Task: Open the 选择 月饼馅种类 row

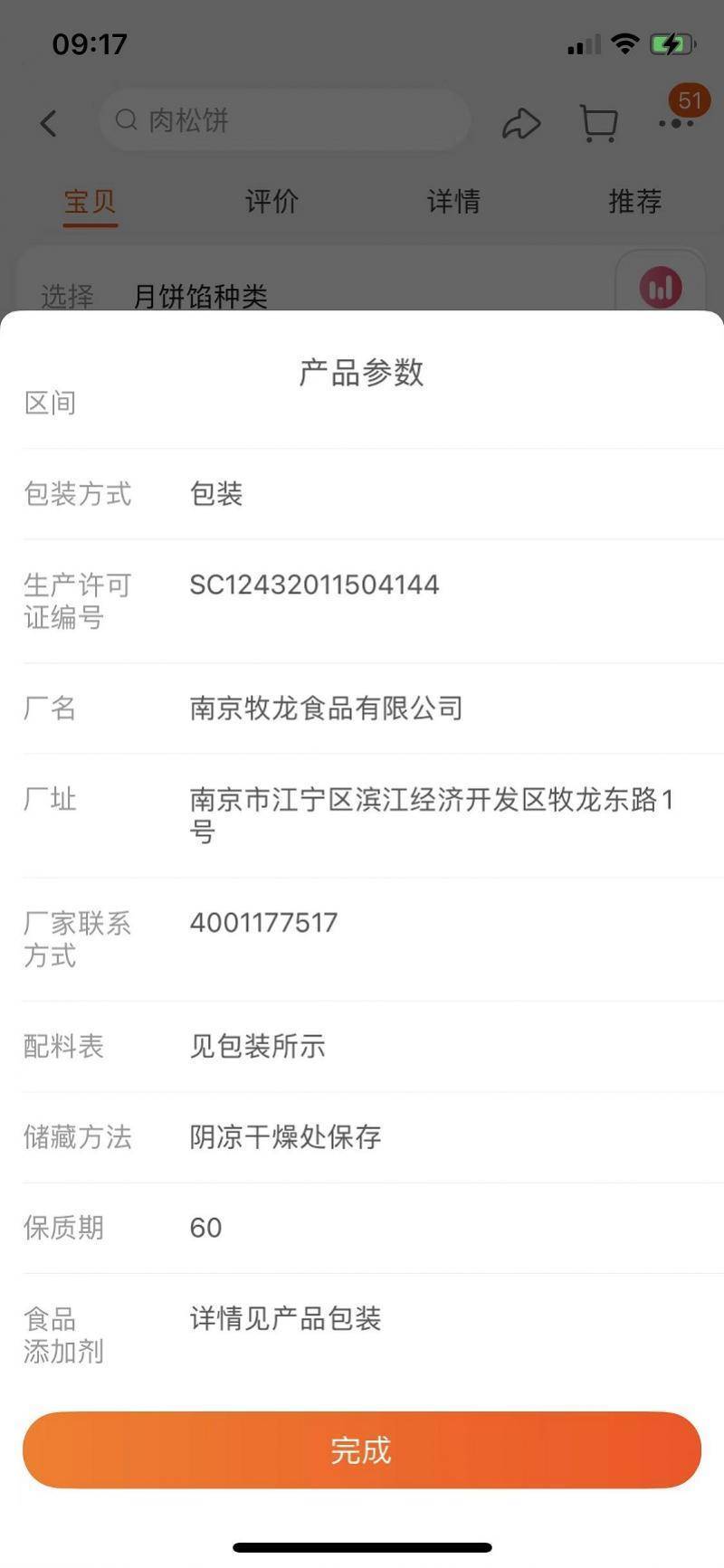Action: click(271, 295)
